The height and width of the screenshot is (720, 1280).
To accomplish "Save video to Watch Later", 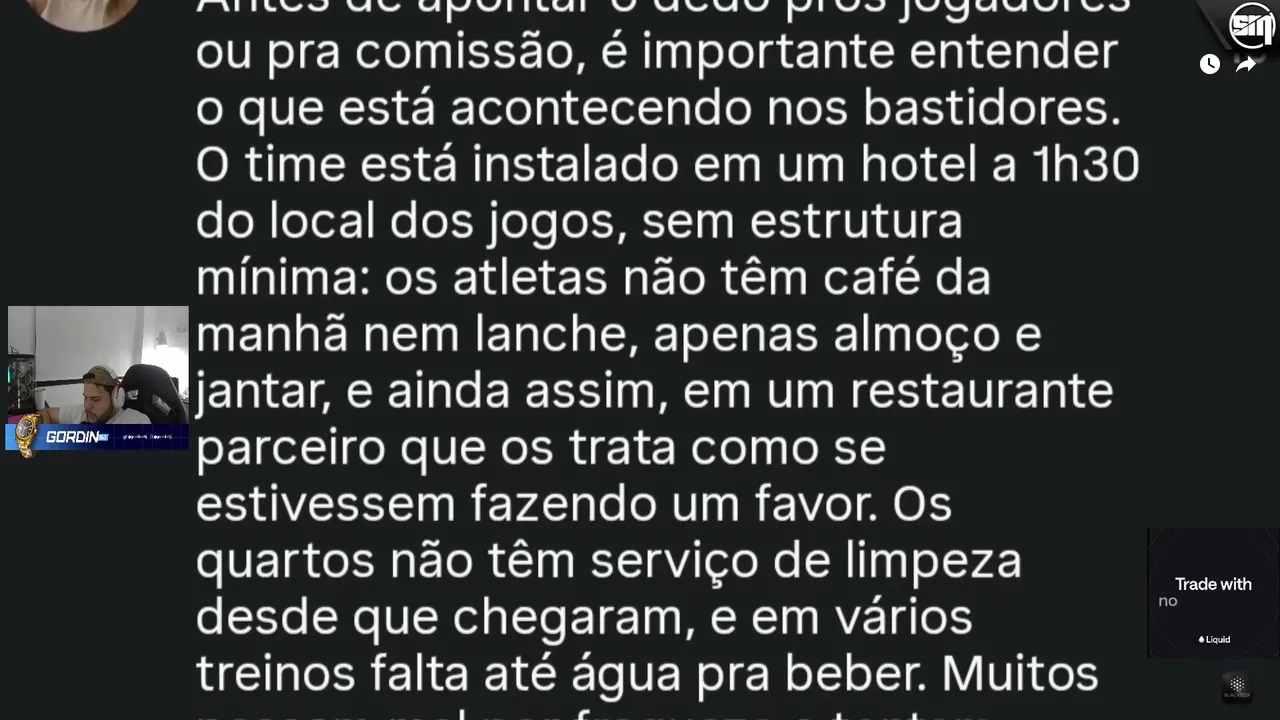I will pos(1210,65).
